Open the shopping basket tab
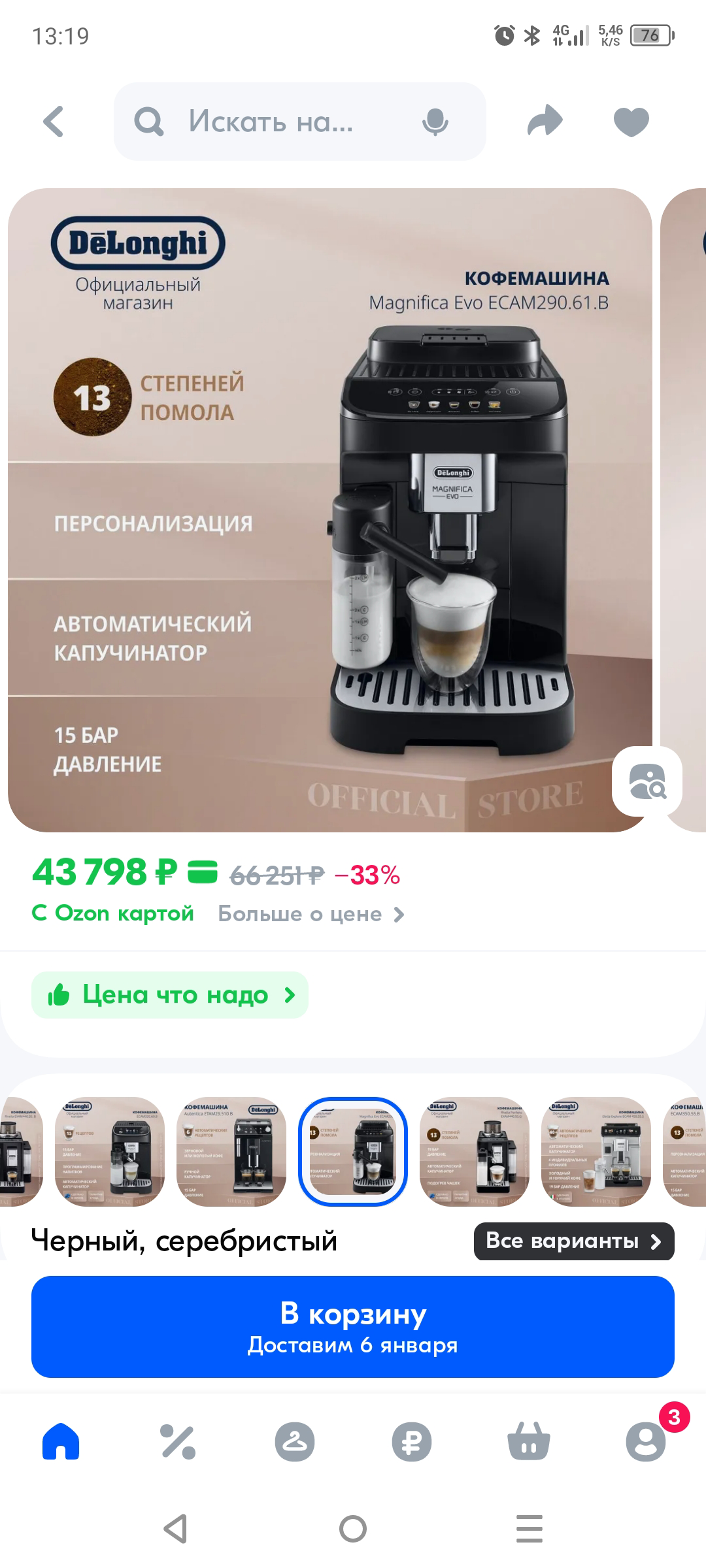706x1568 pixels. click(528, 1441)
